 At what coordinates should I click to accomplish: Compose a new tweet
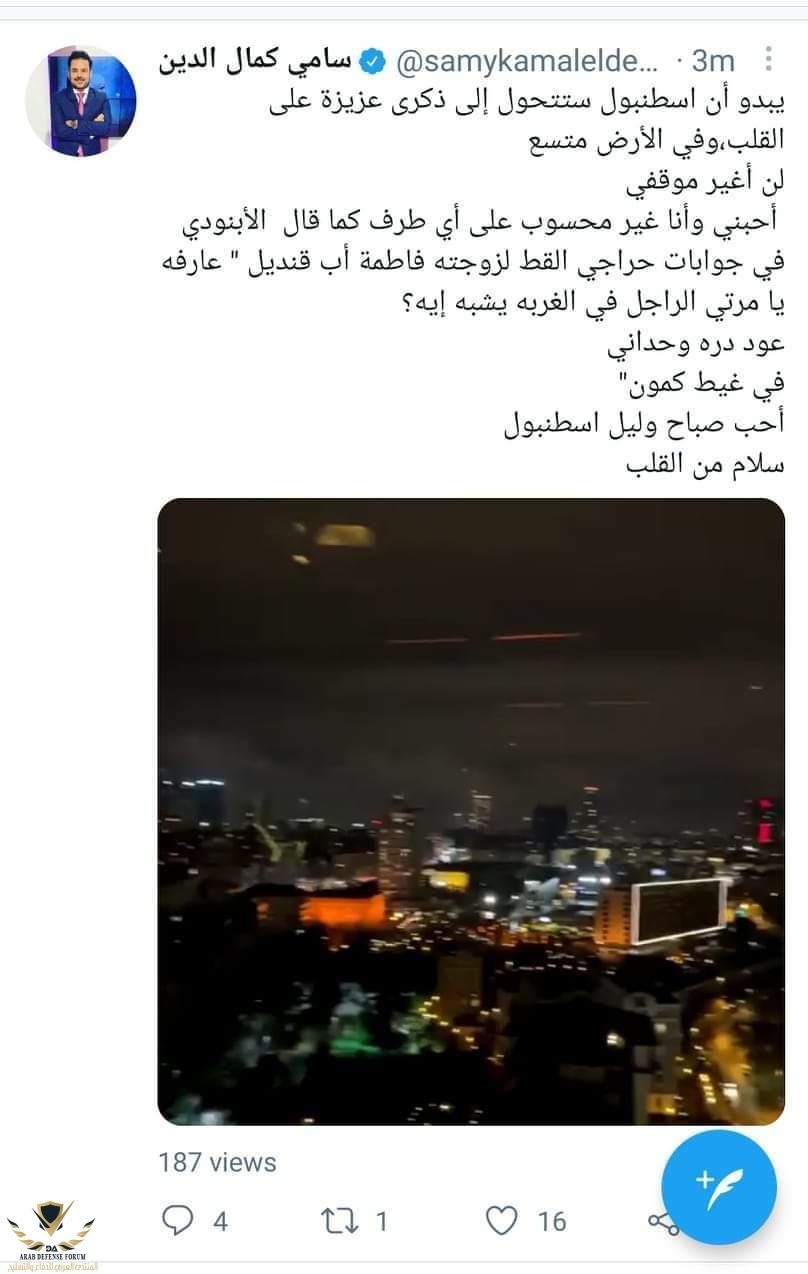point(718,1187)
